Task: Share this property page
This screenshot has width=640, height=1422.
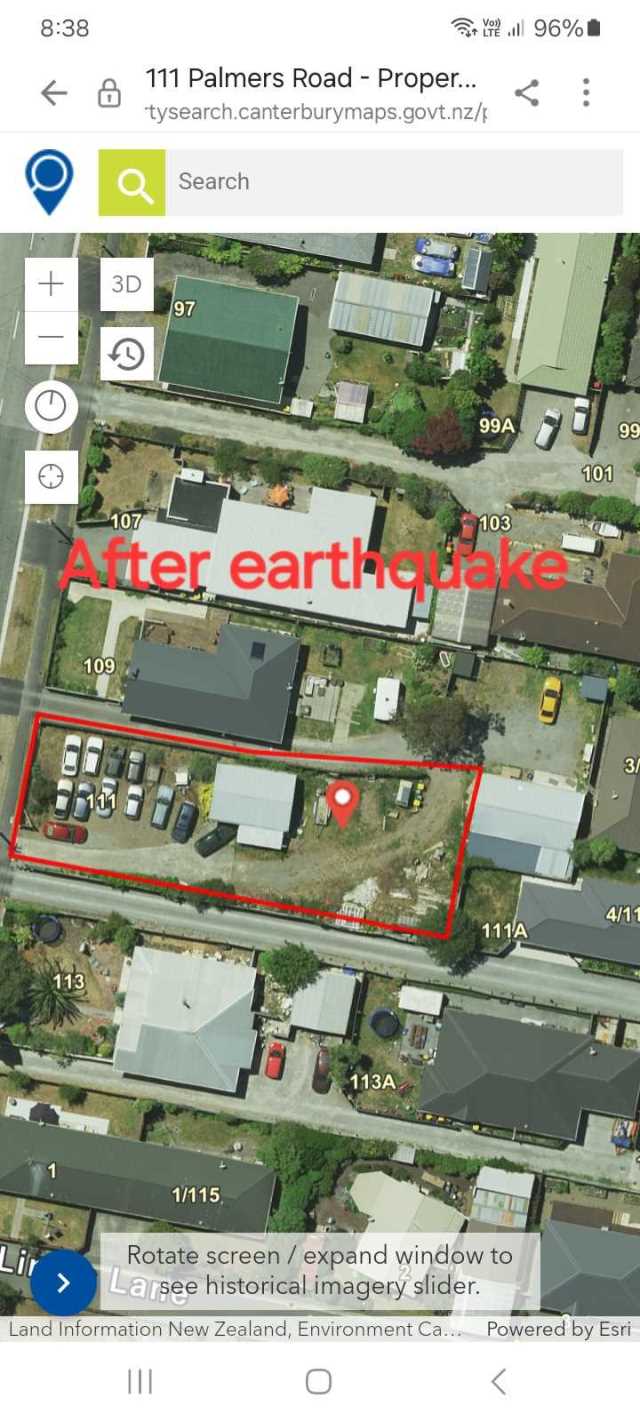Action: (x=527, y=93)
